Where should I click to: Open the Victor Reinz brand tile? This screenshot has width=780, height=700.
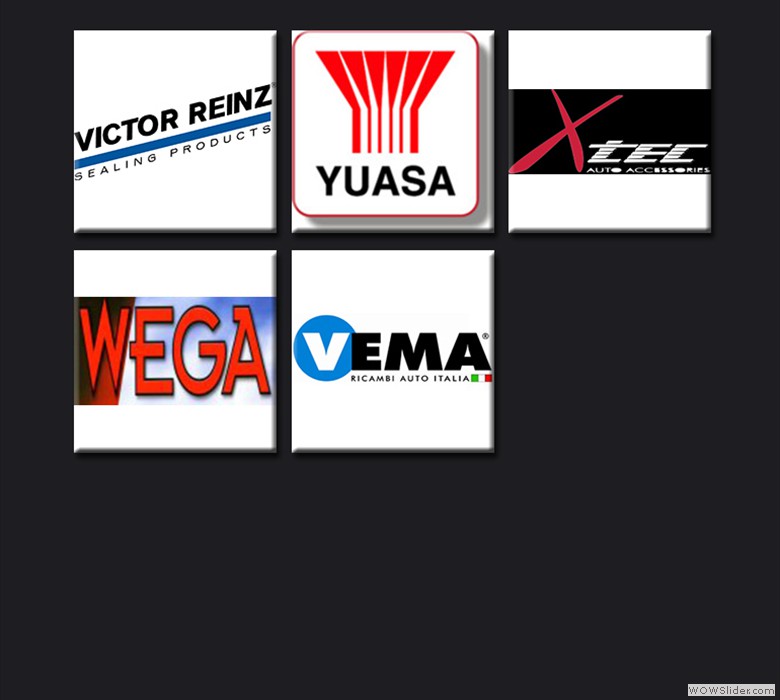click(x=175, y=131)
